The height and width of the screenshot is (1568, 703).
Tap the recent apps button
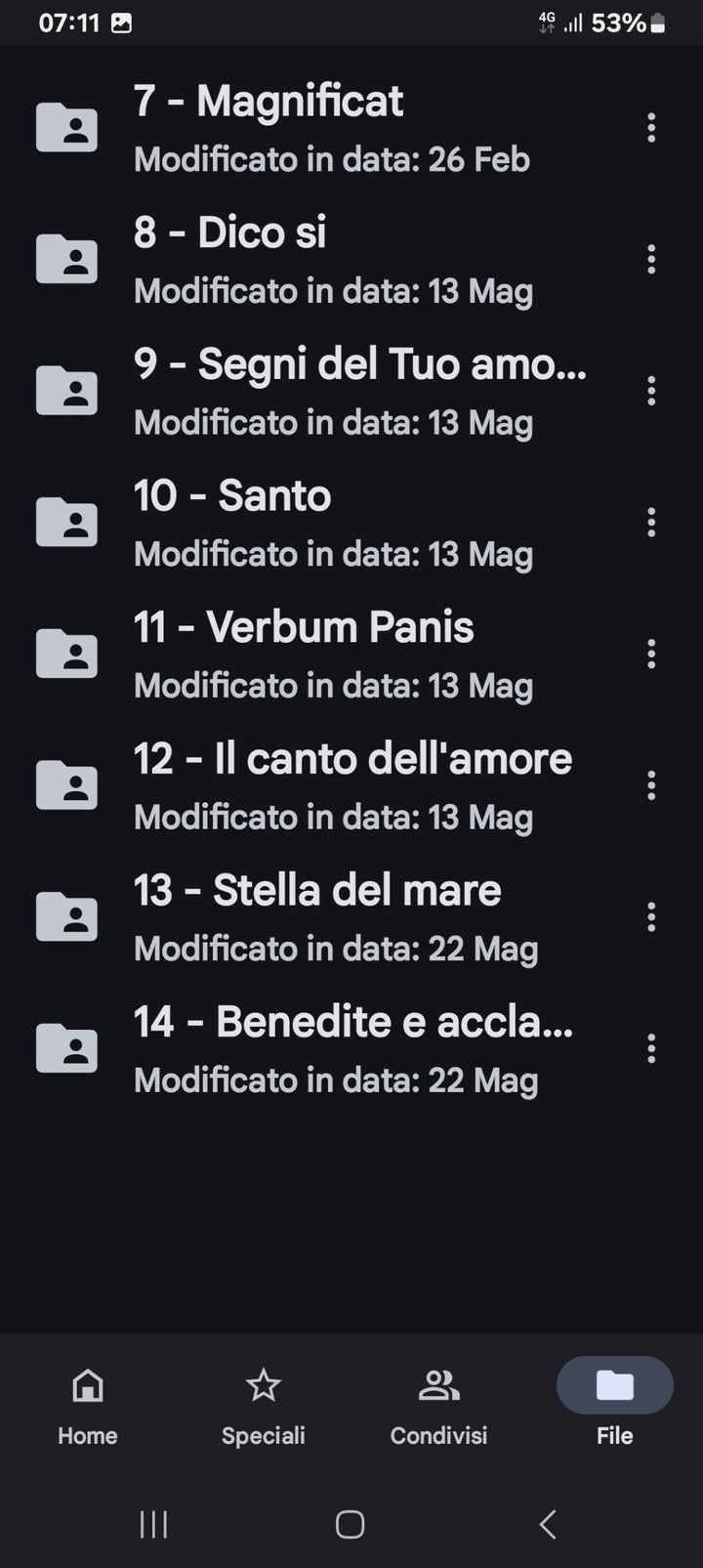pyautogui.click(x=152, y=1523)
